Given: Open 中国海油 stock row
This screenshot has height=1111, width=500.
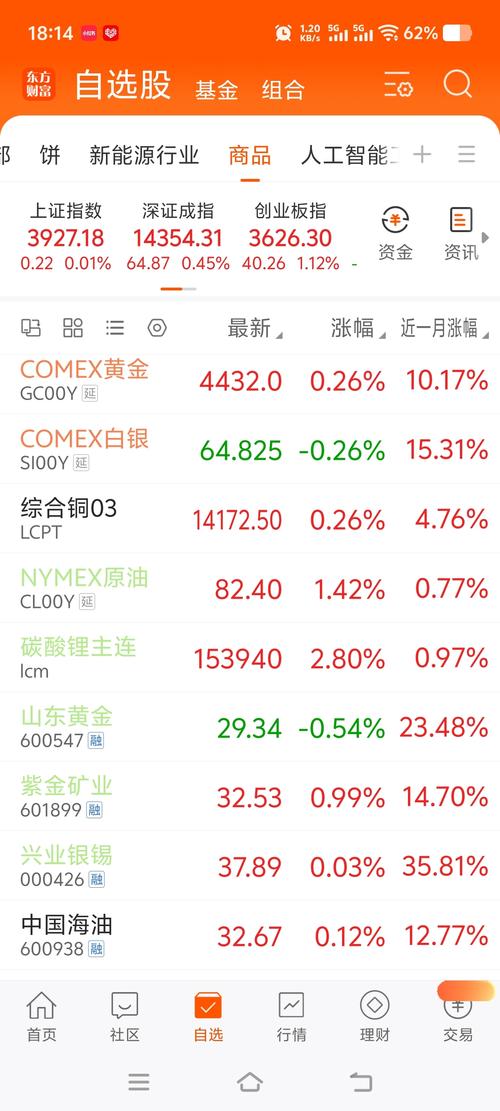Looking at the screenshot, I should 250,936.
